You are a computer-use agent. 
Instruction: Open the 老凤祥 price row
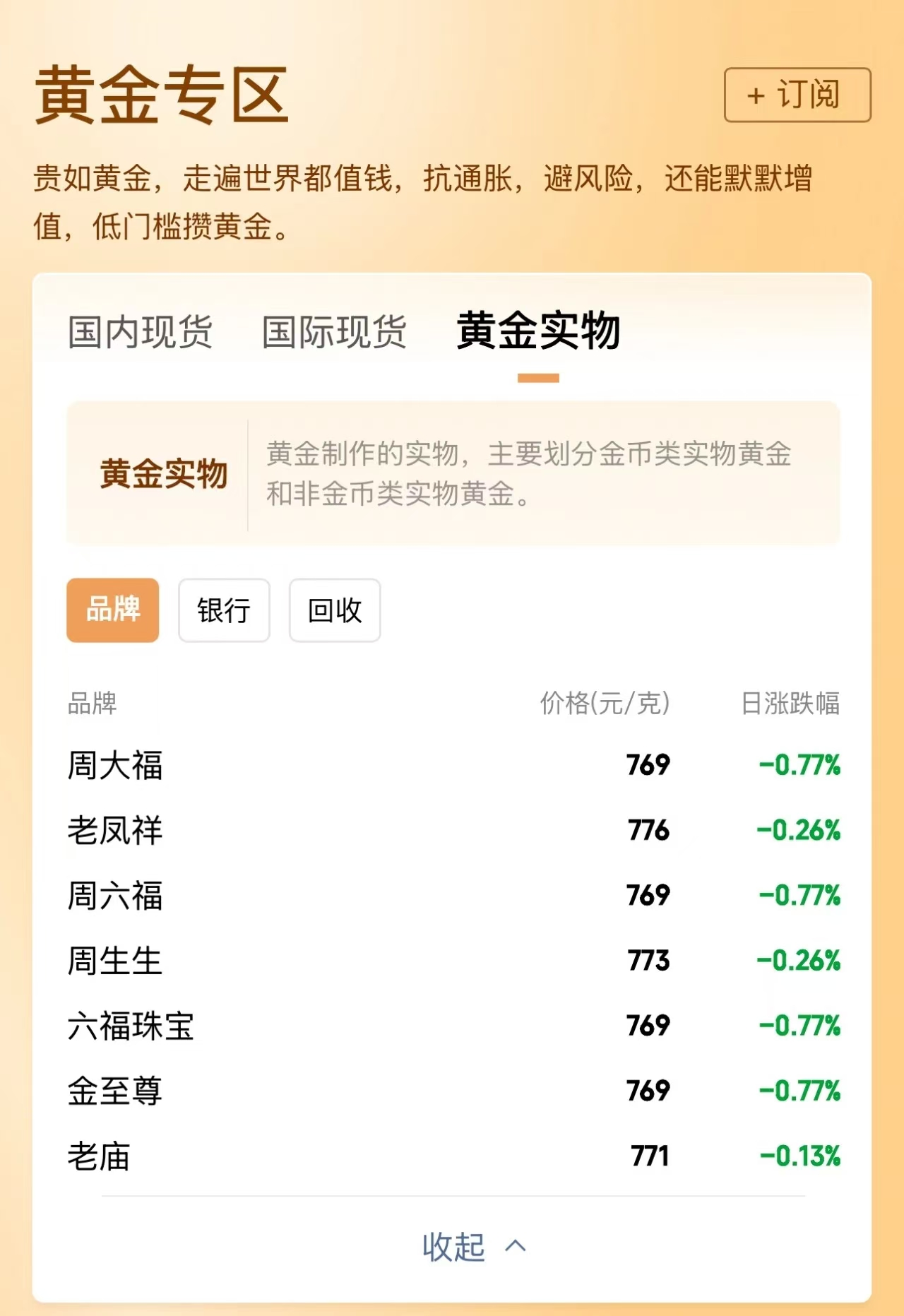click(x=452, y=830)
